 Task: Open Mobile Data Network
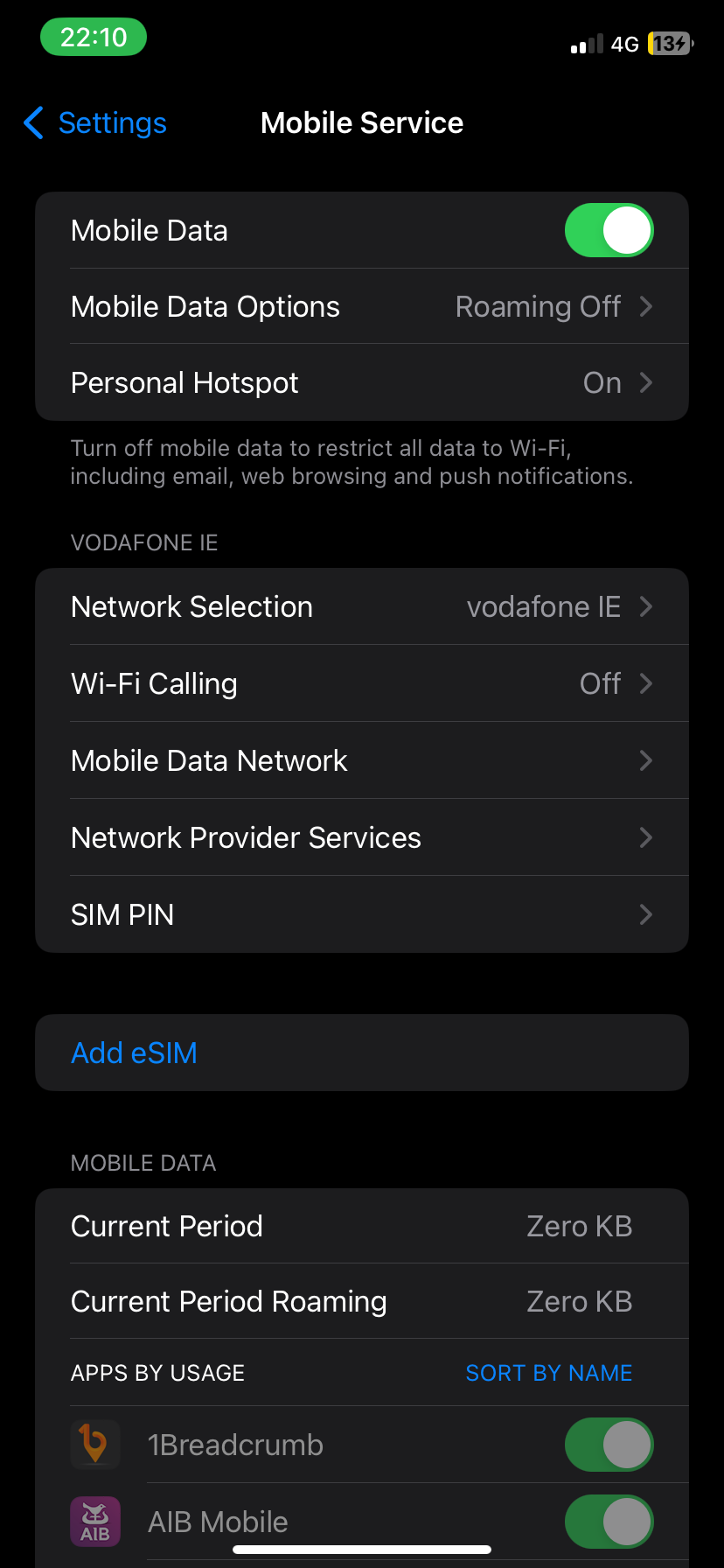click(x=362, y=760)
